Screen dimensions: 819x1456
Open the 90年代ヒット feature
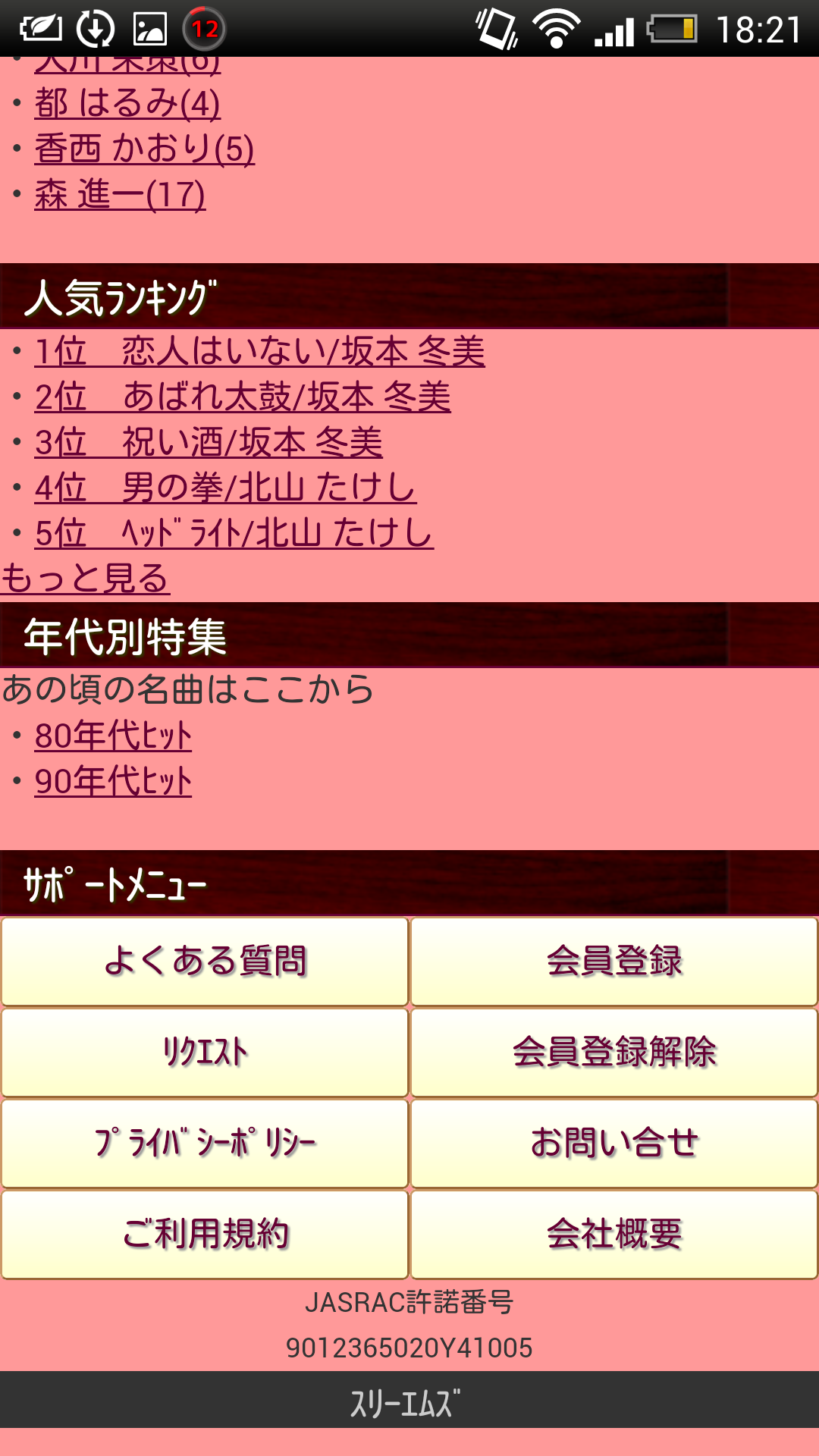(x=113, y=781)
